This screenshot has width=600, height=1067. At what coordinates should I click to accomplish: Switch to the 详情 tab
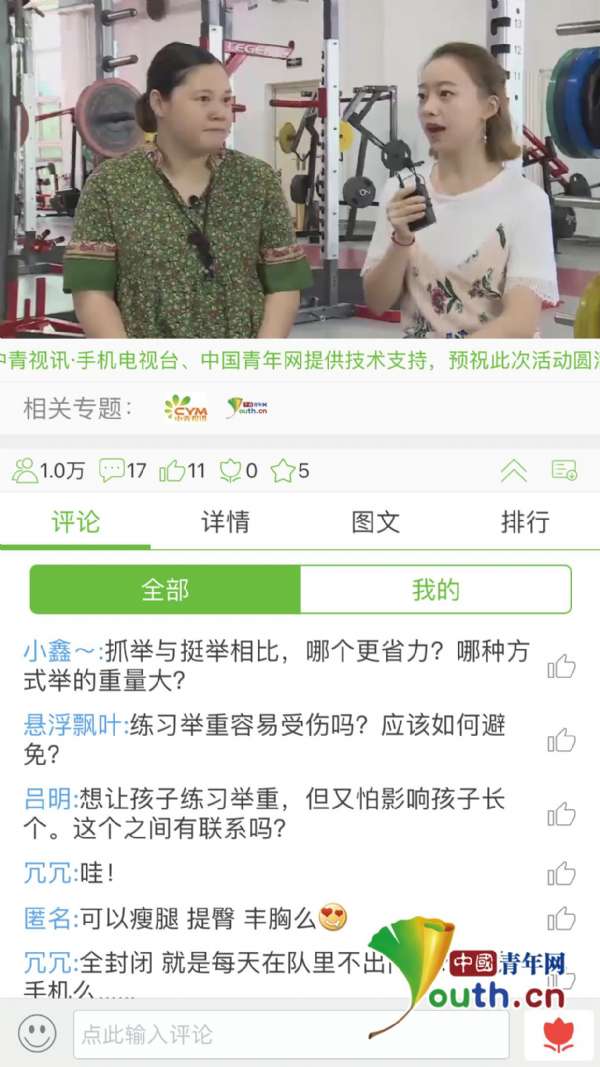click(225, 521)
